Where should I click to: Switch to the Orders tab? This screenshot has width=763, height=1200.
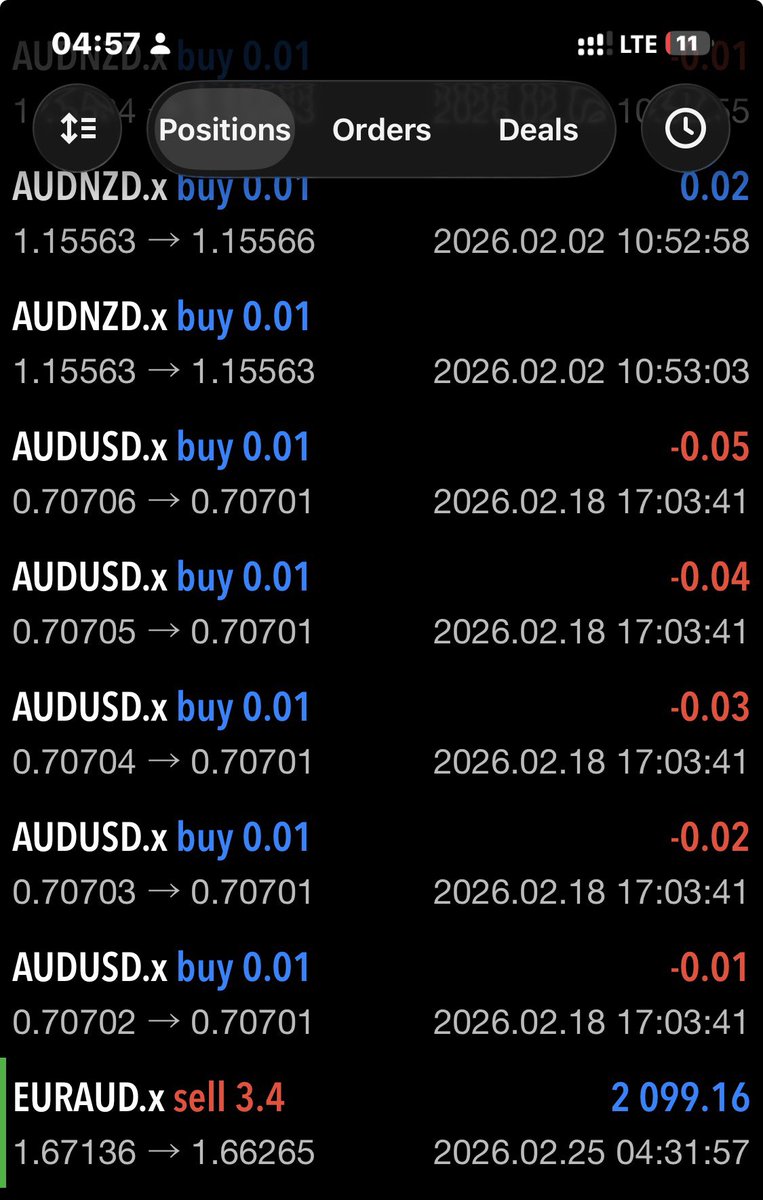click(381, 130)
